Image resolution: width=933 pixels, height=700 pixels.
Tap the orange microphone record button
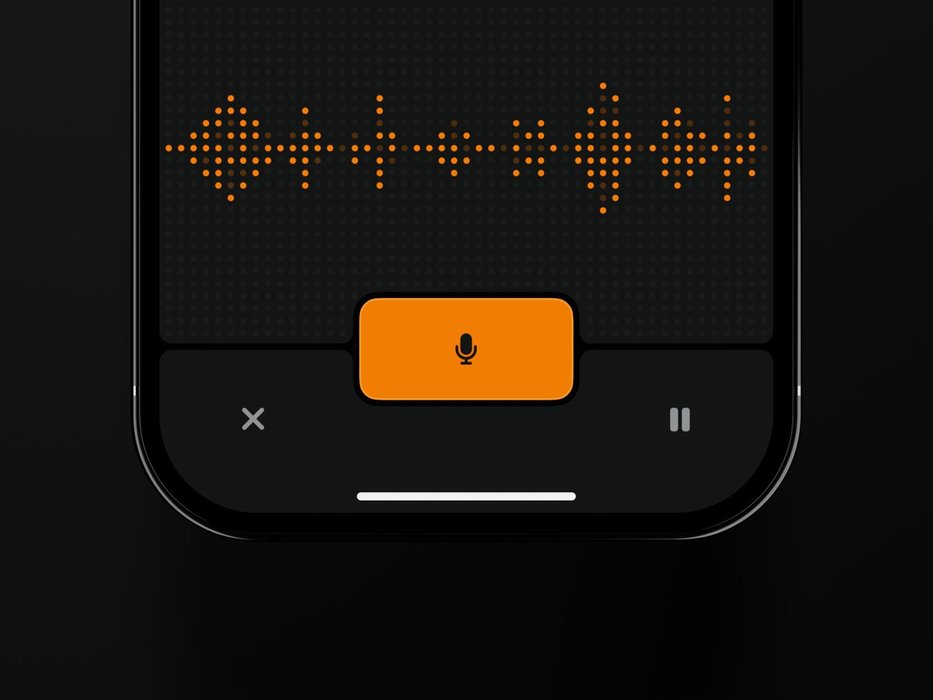coord(466,349)
